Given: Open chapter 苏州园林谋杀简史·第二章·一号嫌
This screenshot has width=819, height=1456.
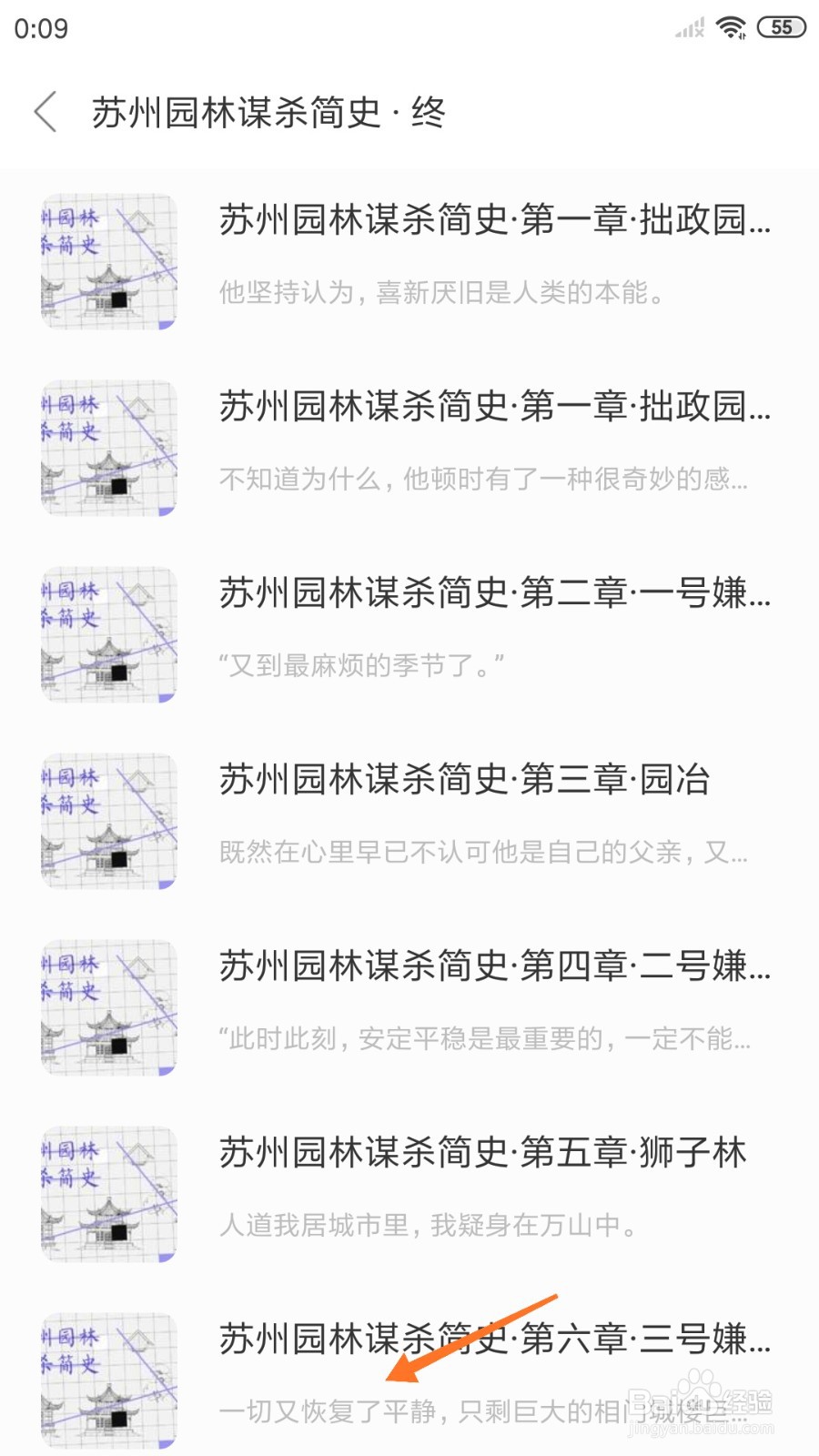Looking at the screenshot, I should [491, 596].
